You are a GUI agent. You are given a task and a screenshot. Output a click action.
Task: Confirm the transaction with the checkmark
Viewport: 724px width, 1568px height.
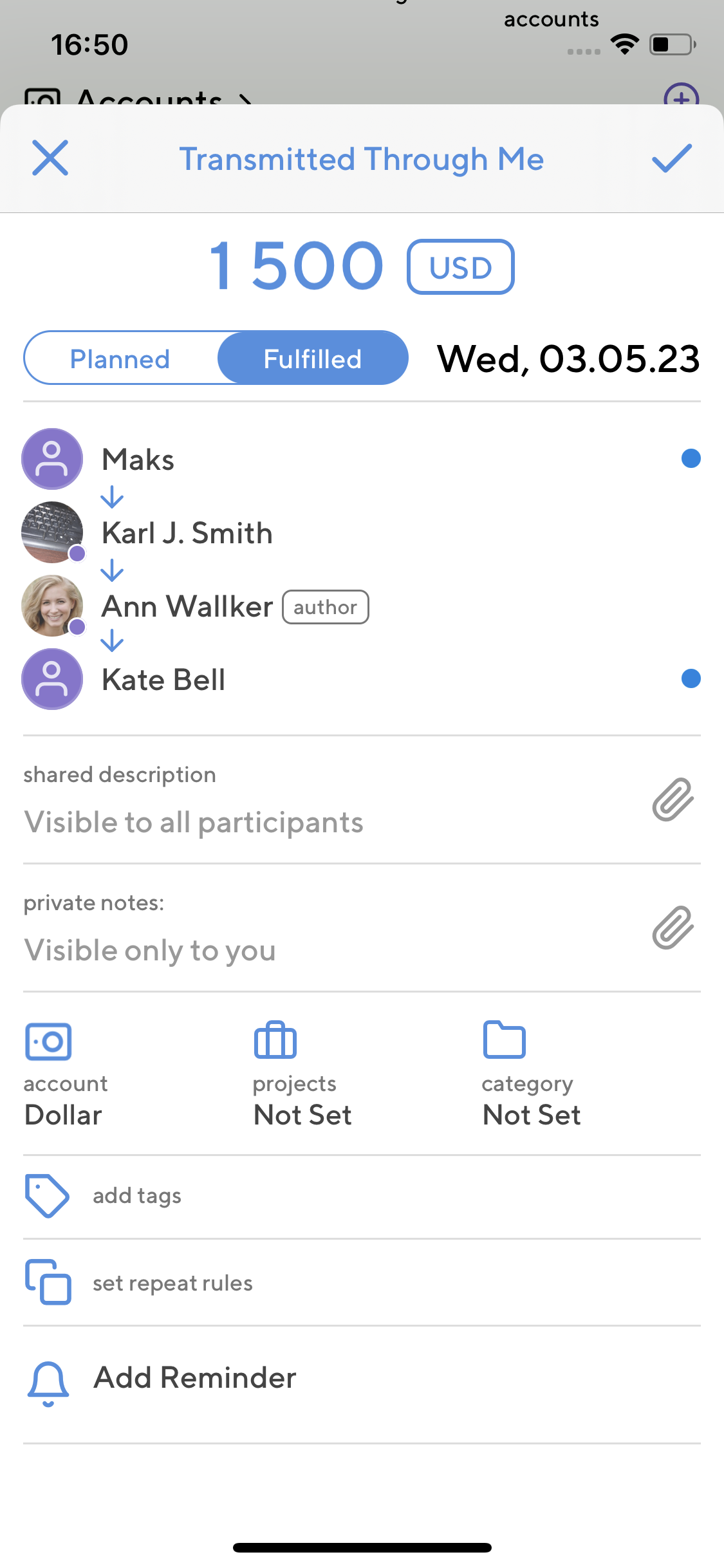coord(671,158)
